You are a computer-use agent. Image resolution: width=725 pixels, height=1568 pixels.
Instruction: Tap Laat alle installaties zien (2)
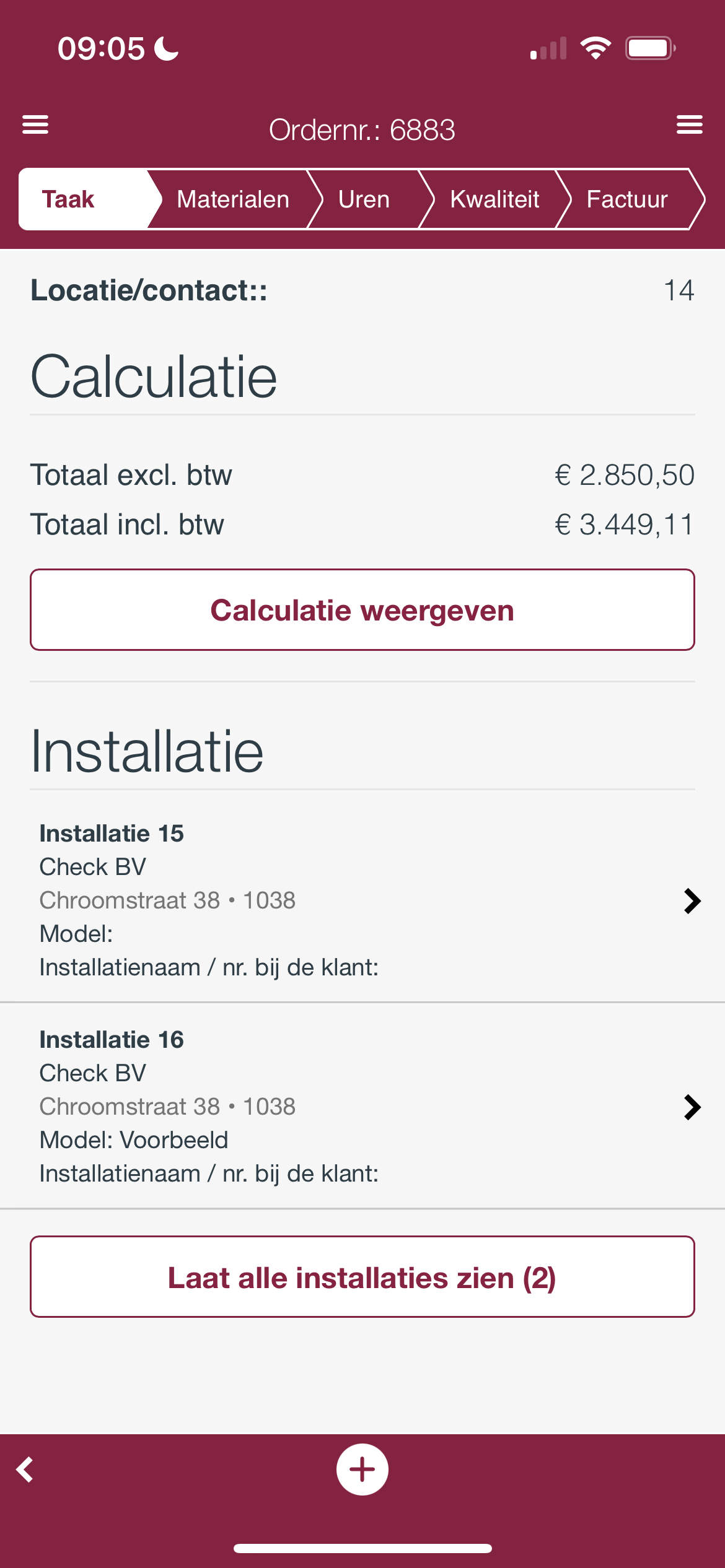tap(362, 1276)
